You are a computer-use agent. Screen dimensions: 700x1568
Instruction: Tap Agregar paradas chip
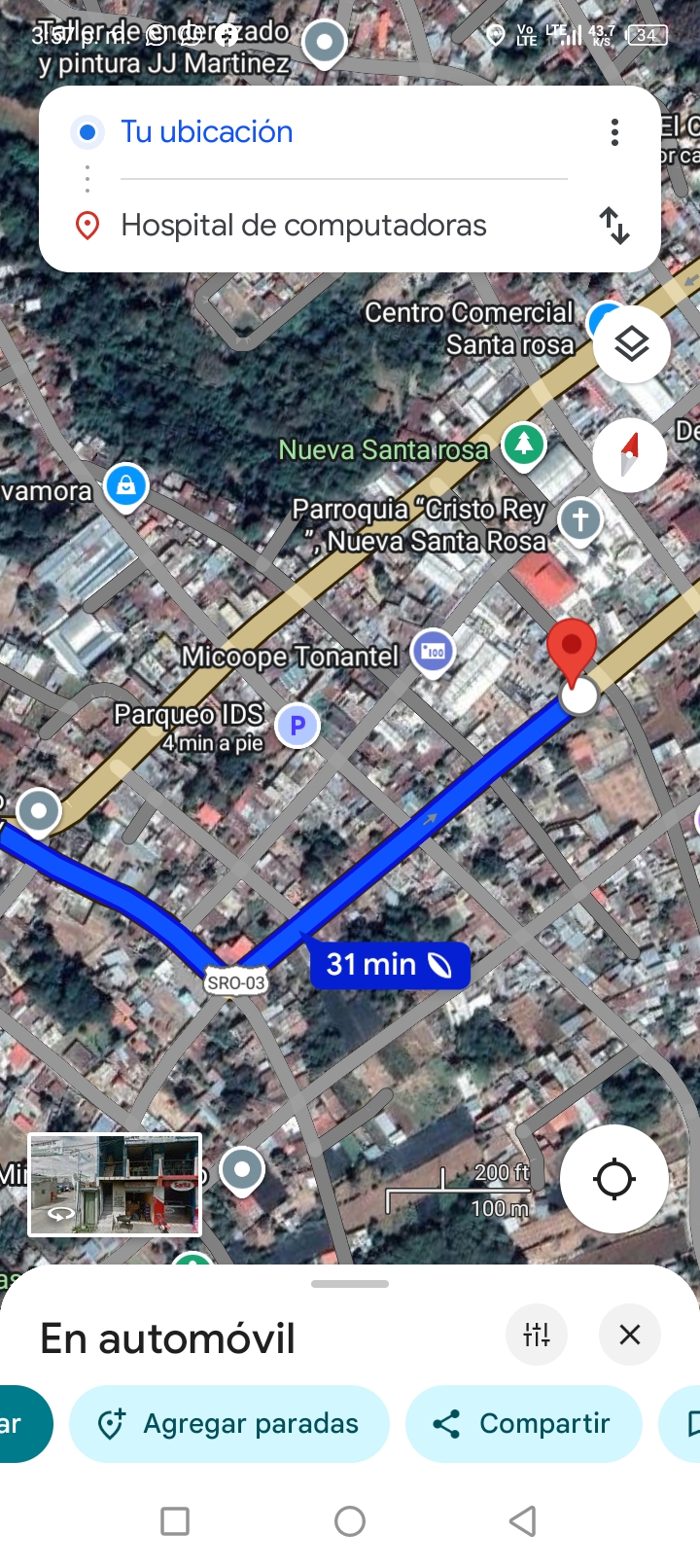tap(229, 1424)
